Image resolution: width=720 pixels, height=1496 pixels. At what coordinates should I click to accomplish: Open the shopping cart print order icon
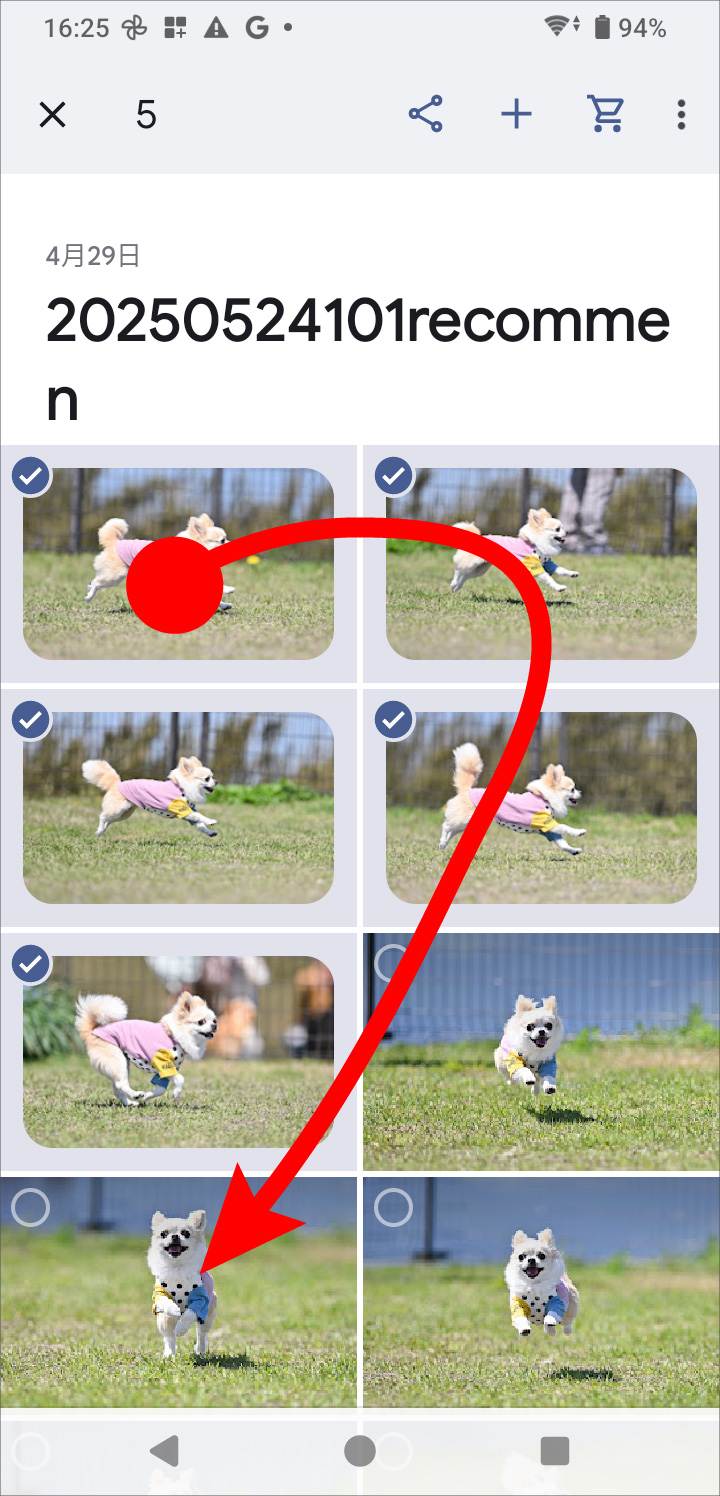click(605, 115)
